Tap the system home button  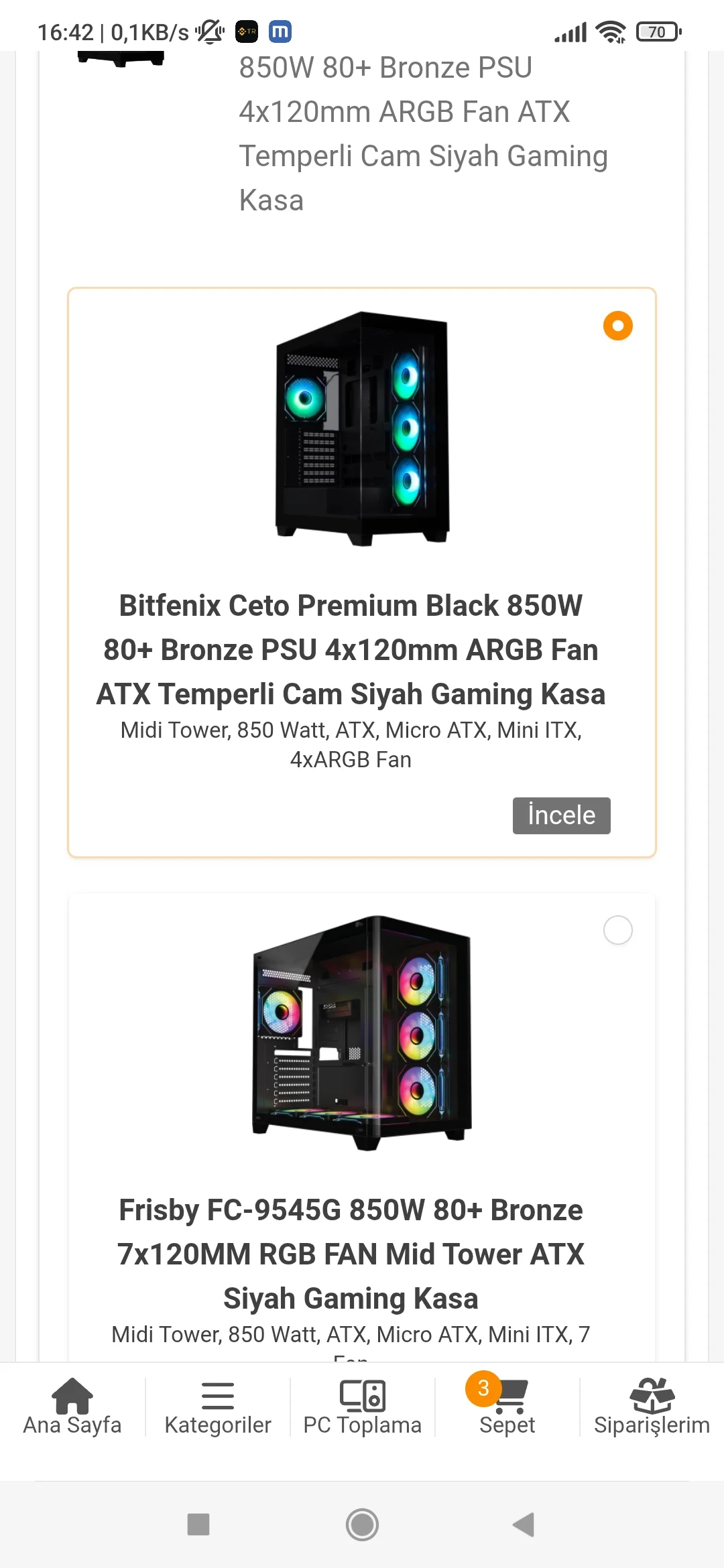point(362,1524)
